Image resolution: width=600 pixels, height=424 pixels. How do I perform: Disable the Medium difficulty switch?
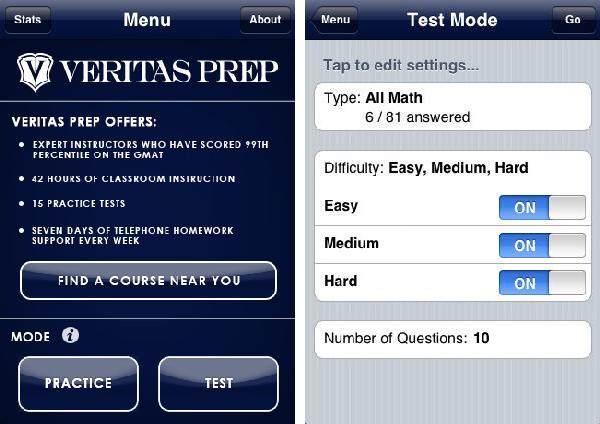pyautogui.click(x=541, y=245)
